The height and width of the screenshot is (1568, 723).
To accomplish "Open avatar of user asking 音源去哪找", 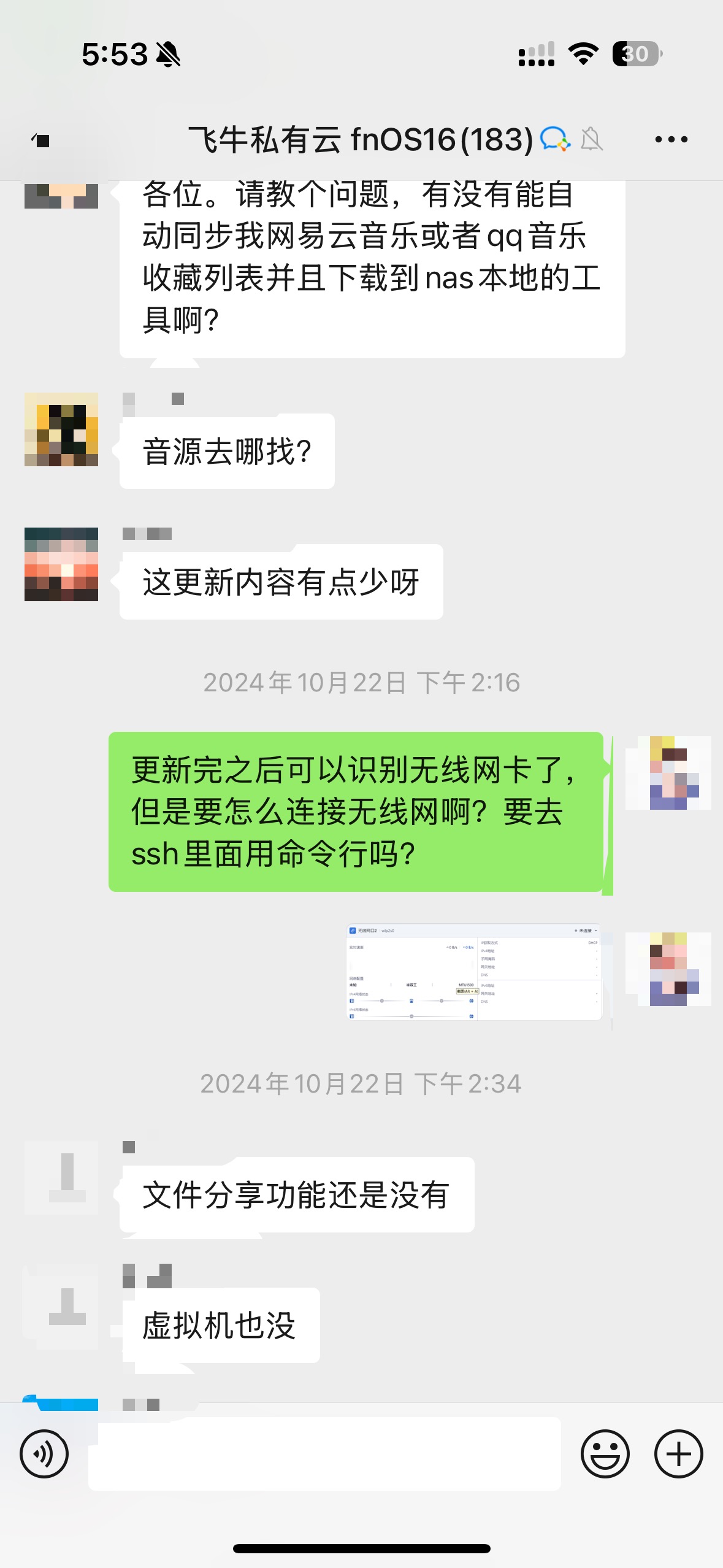I will 61,429.
